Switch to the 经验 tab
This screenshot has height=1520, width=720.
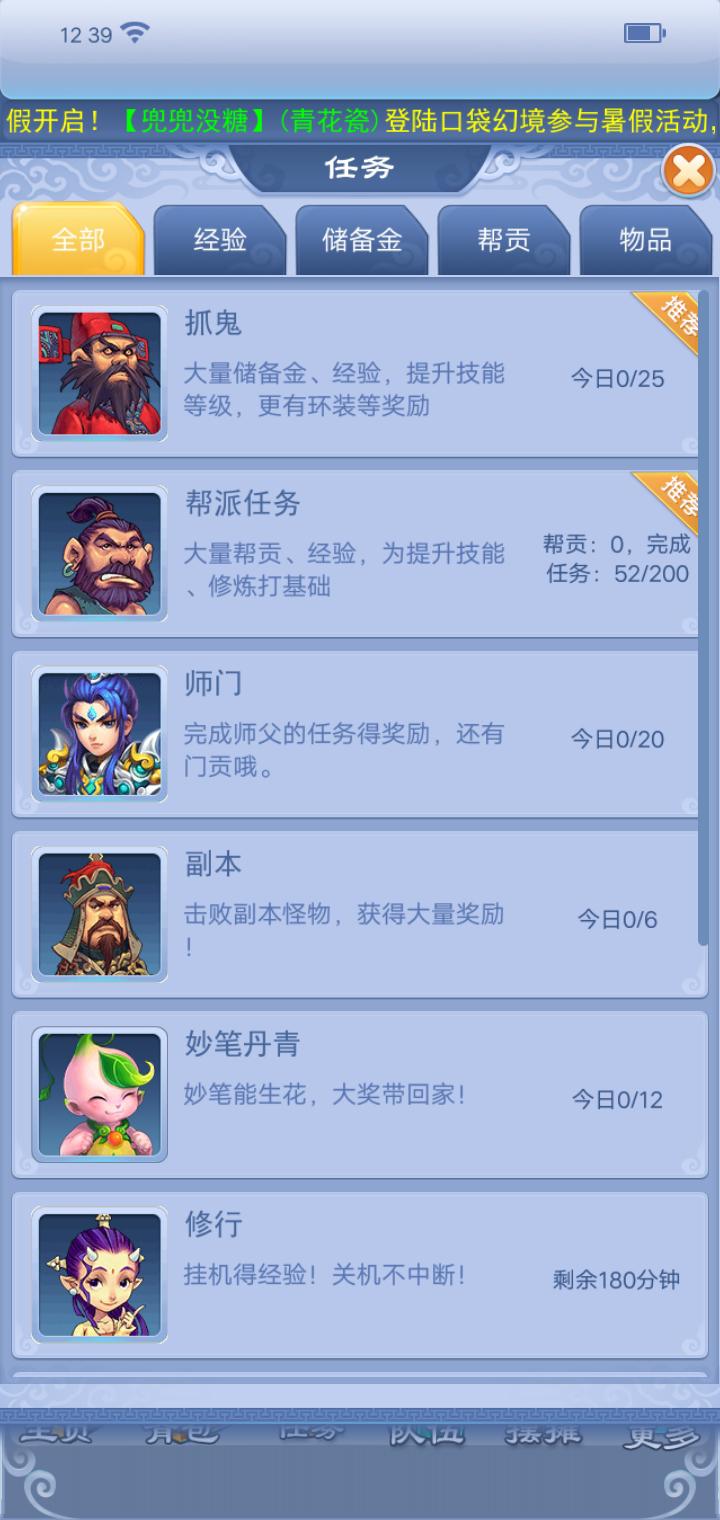click(x=220, y=241)
